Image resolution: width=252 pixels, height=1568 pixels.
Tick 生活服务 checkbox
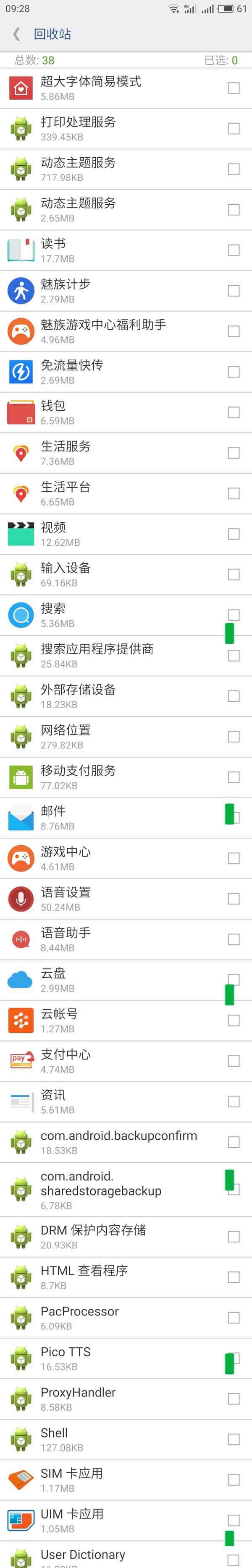point(233,453)
